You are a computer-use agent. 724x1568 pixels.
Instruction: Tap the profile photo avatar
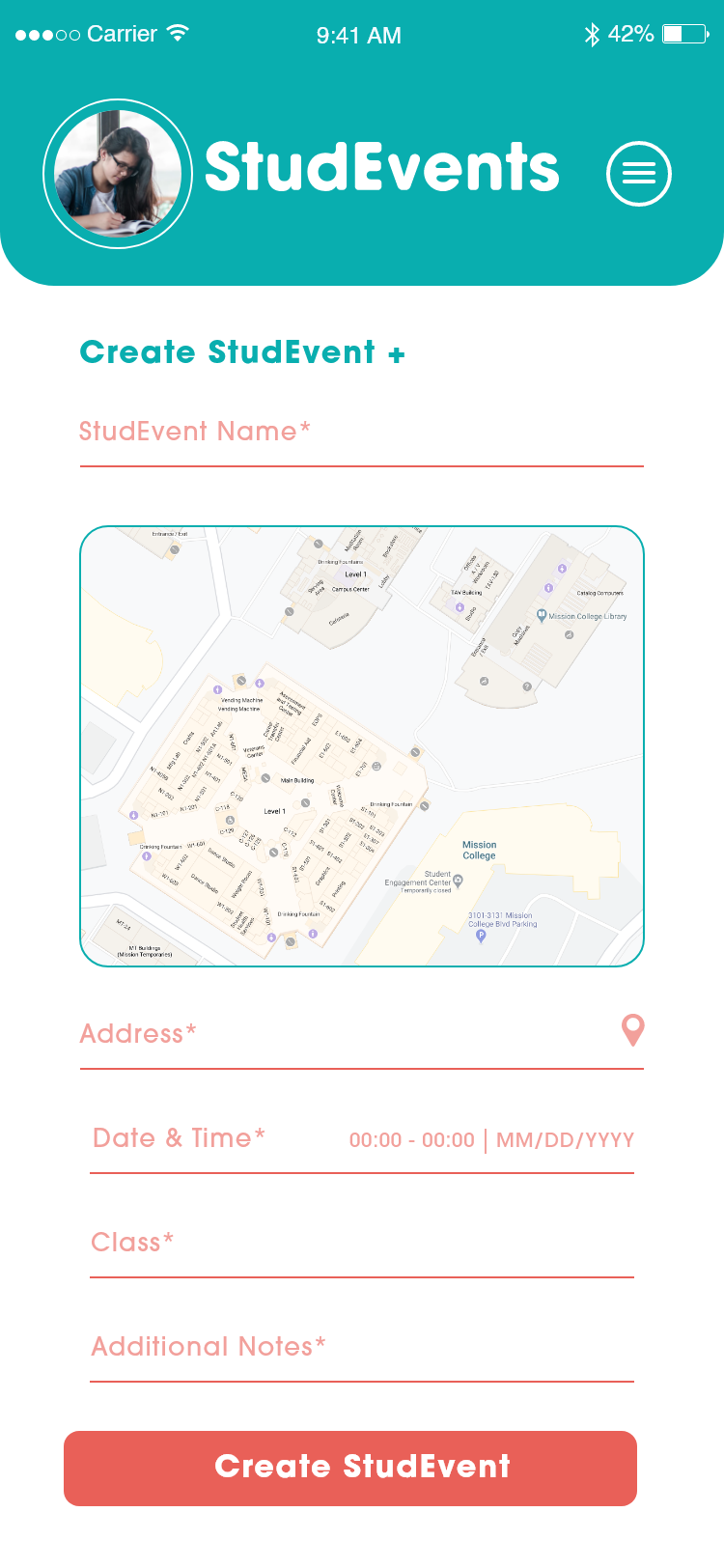coord(118,174)
